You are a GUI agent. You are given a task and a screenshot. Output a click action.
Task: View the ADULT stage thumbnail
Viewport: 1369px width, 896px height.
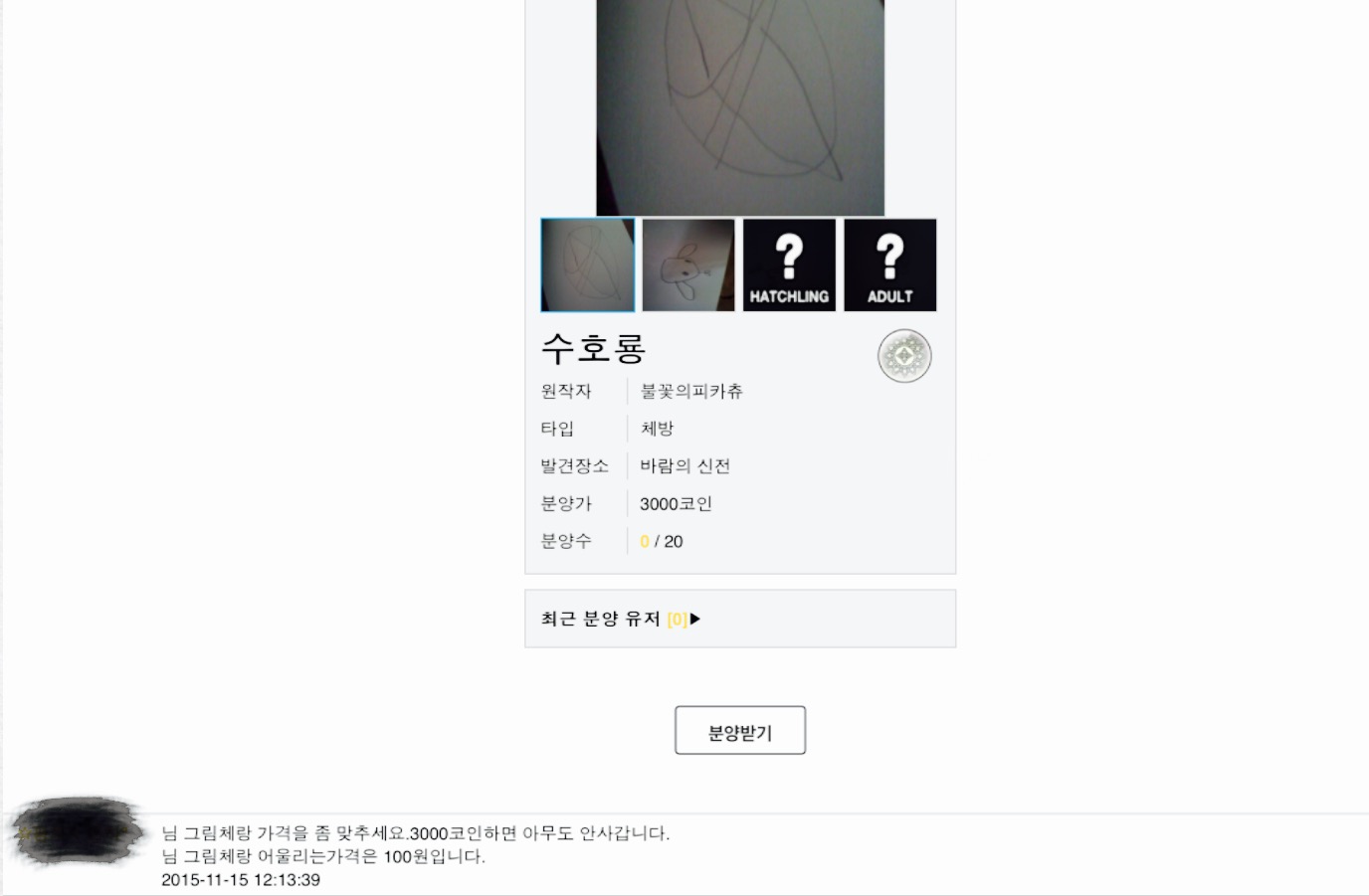(x=889, y=266)
